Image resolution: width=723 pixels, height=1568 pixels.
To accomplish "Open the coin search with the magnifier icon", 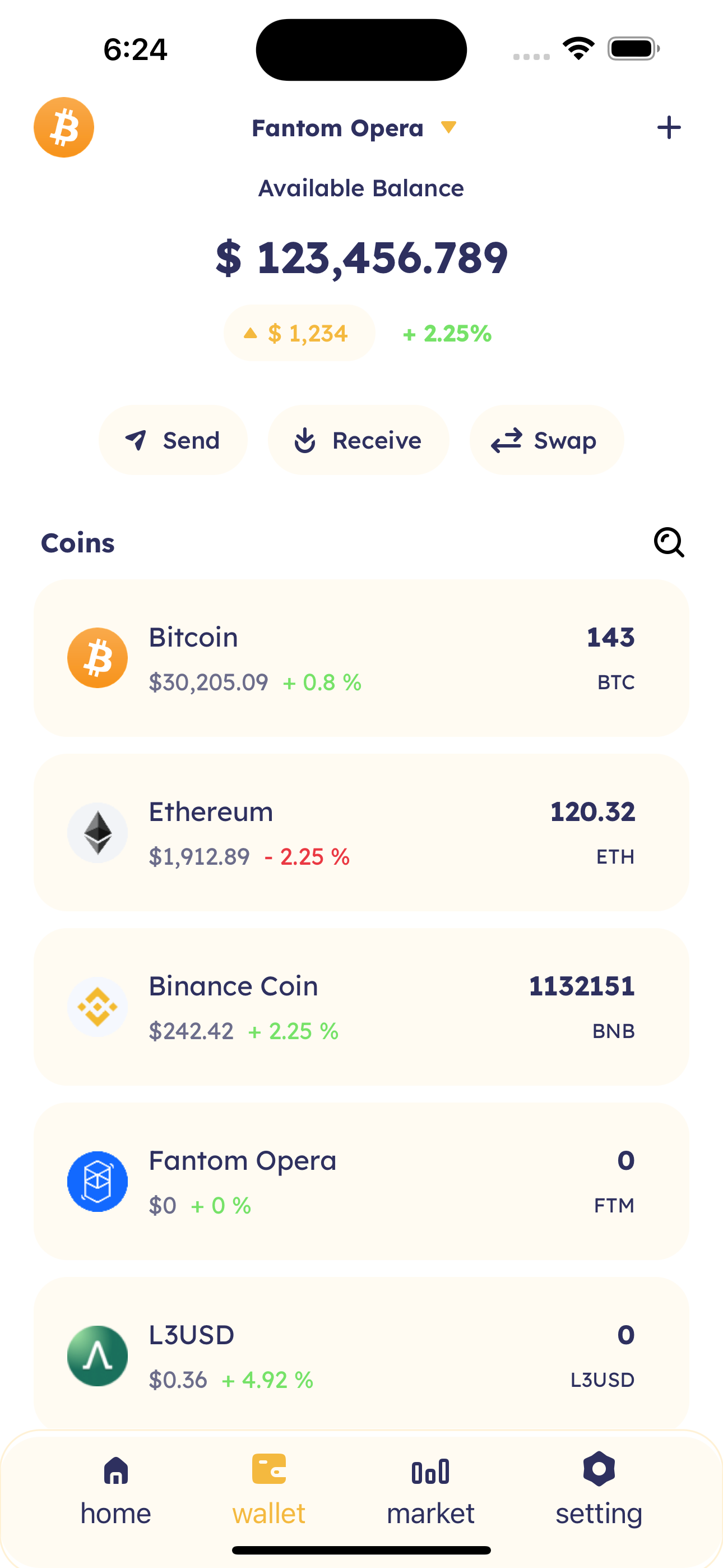I will (x=668, y=542).
